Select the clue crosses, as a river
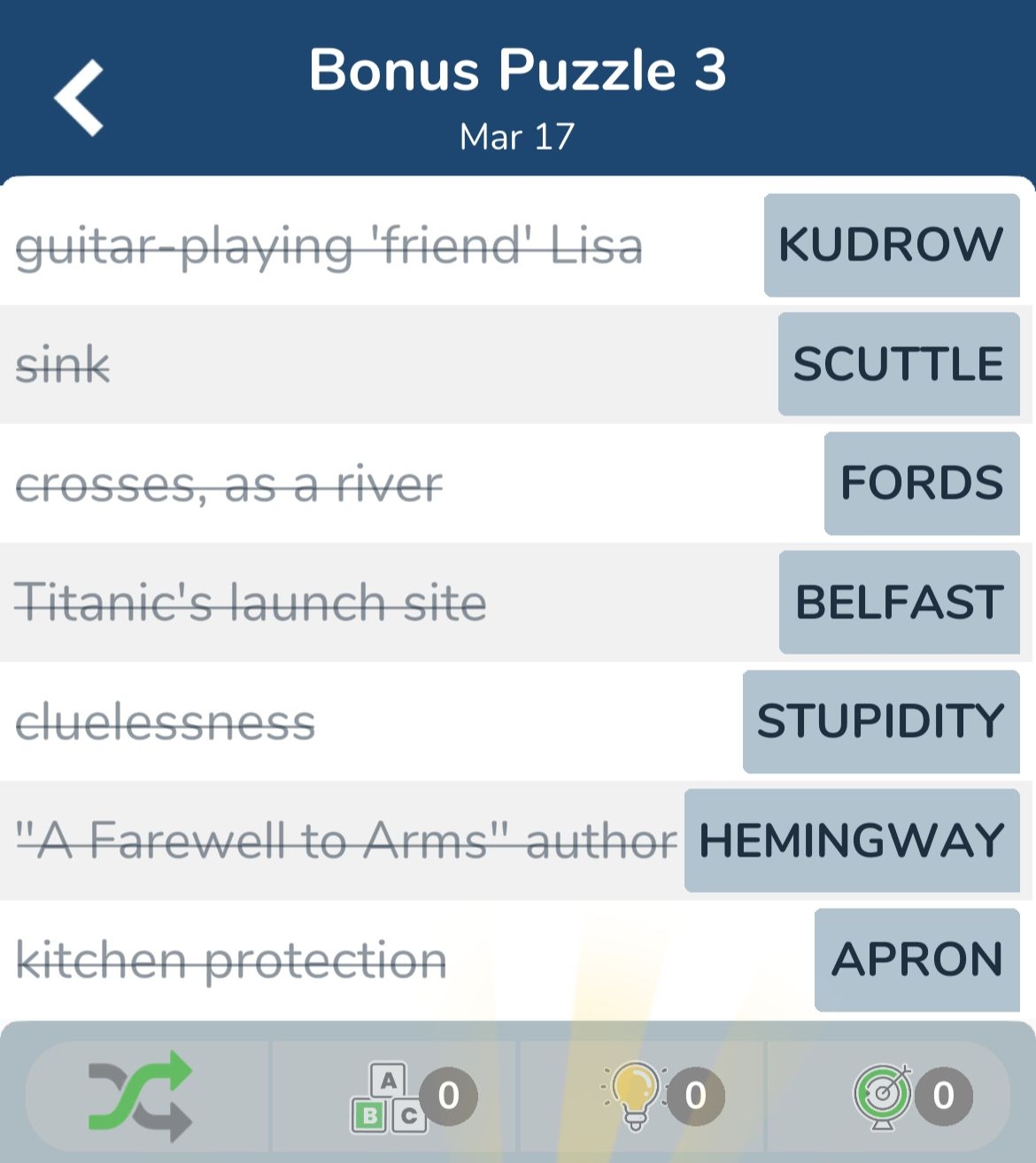The height and width of the screenshot is (1163, 1036). coord(228,484)
